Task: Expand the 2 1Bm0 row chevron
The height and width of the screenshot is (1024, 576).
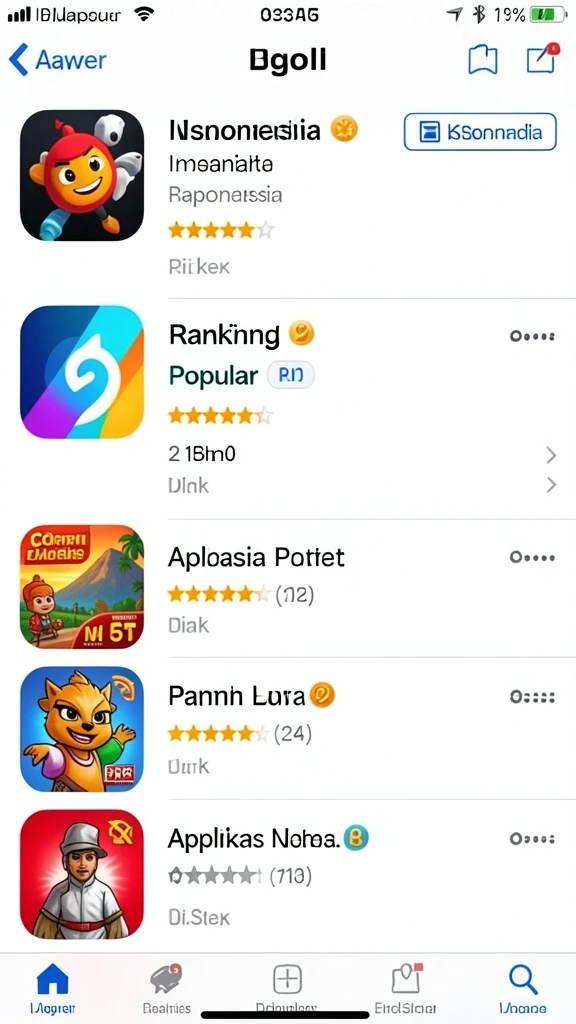Action: click(x=551, y=455)
